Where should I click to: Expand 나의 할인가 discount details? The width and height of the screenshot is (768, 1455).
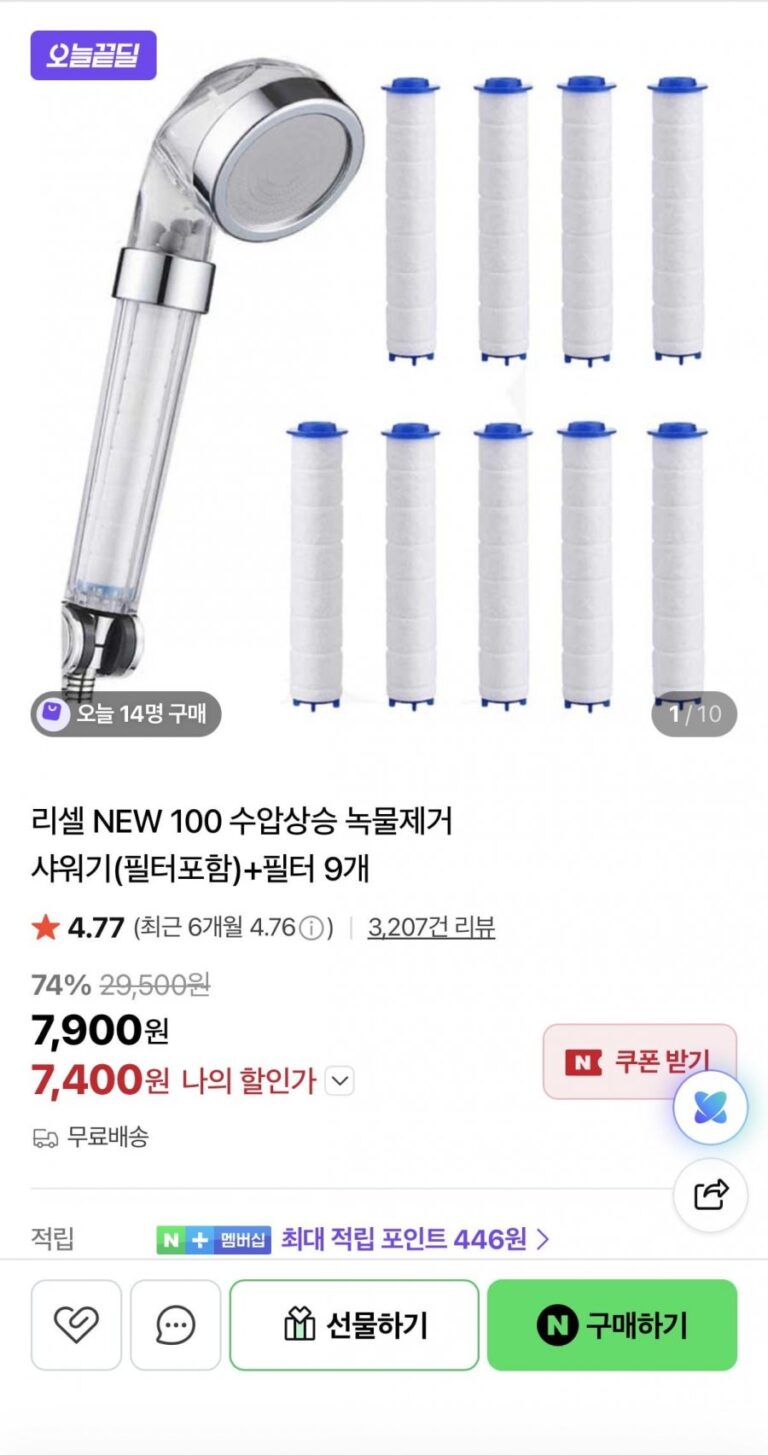click(x=340, y=1080)
